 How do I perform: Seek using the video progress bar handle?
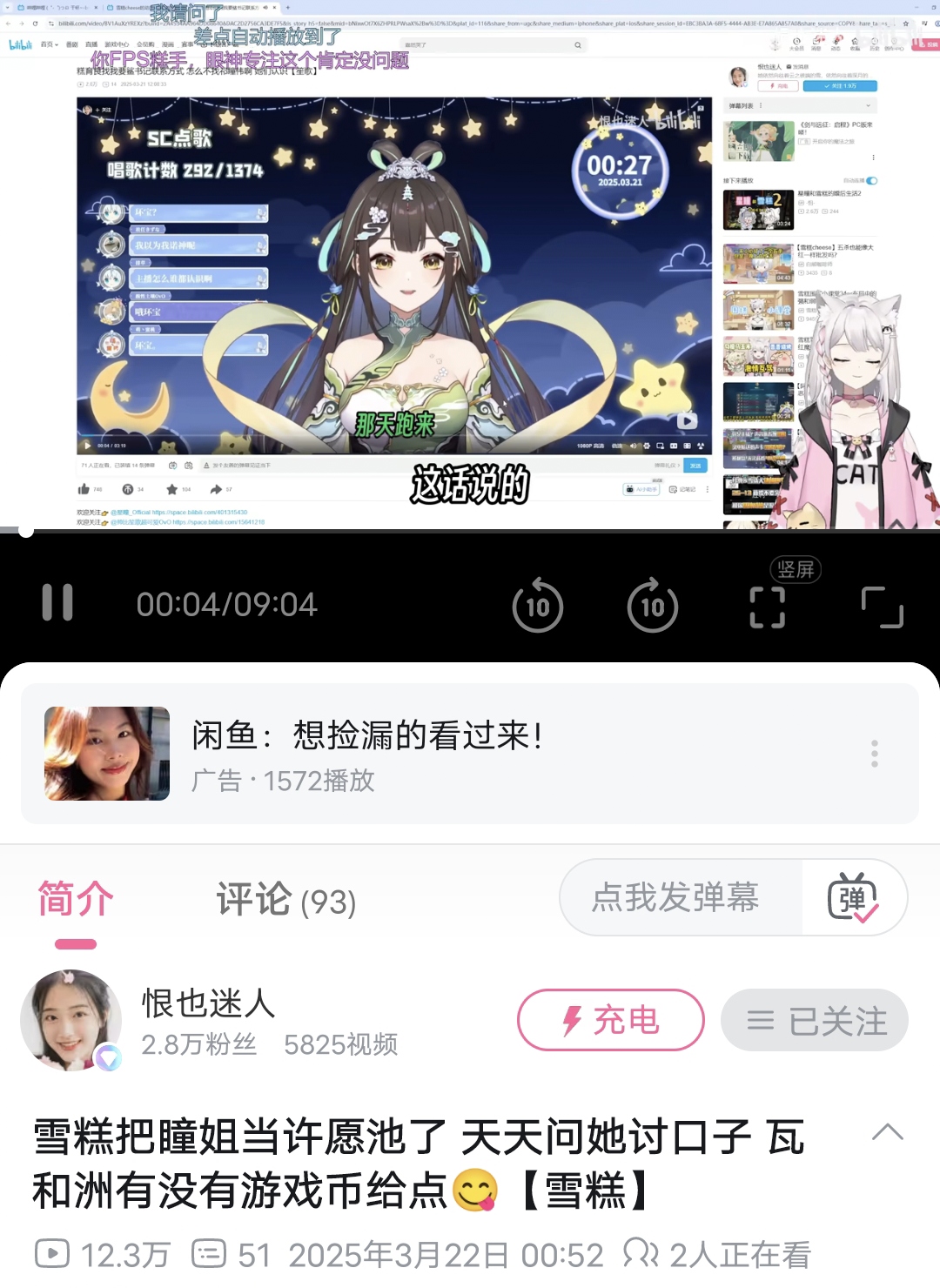click(x=26, y=530)
